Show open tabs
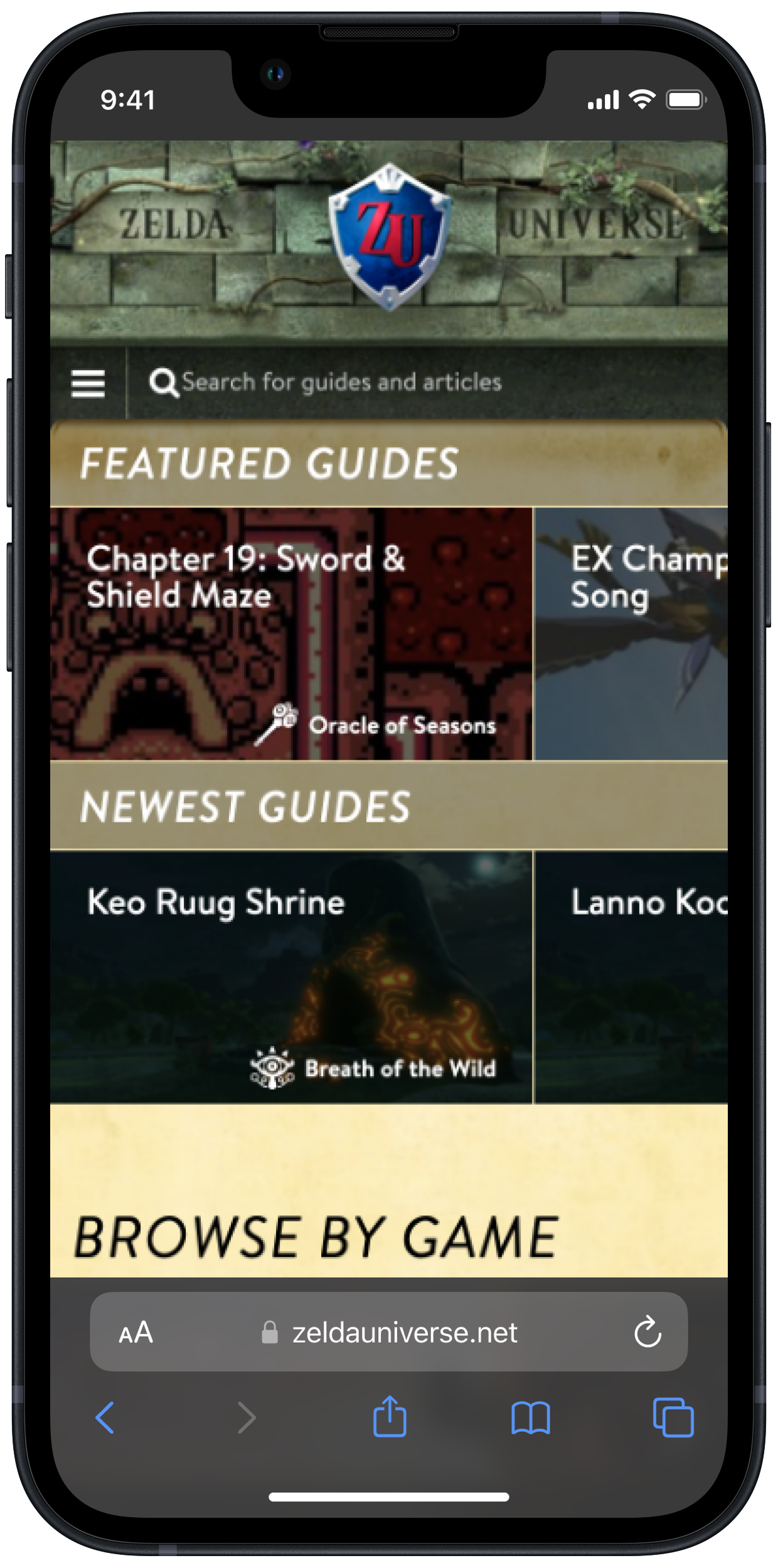 click(x=673, y=1417)
